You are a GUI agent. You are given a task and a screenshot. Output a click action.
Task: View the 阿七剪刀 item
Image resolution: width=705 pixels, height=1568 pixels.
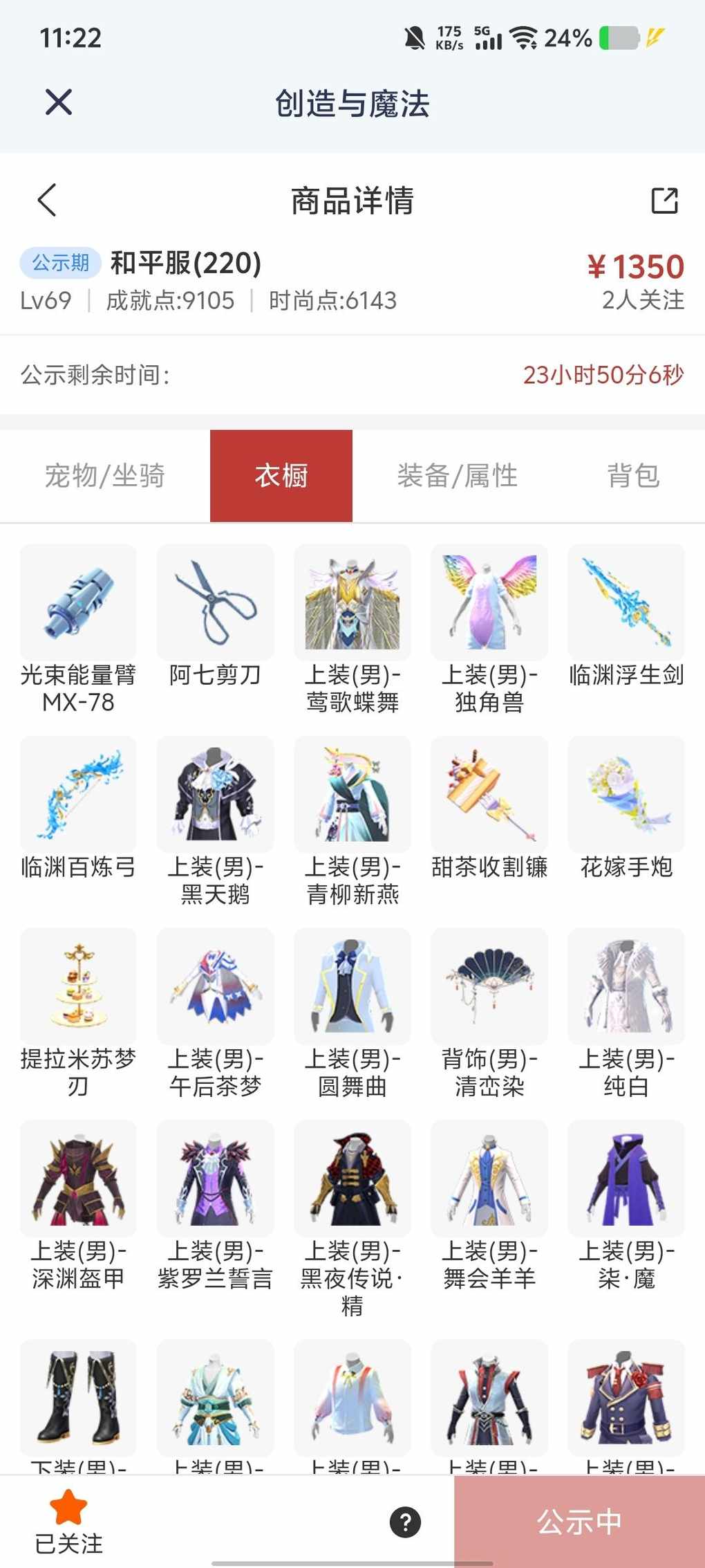click(x=215, y=616)
